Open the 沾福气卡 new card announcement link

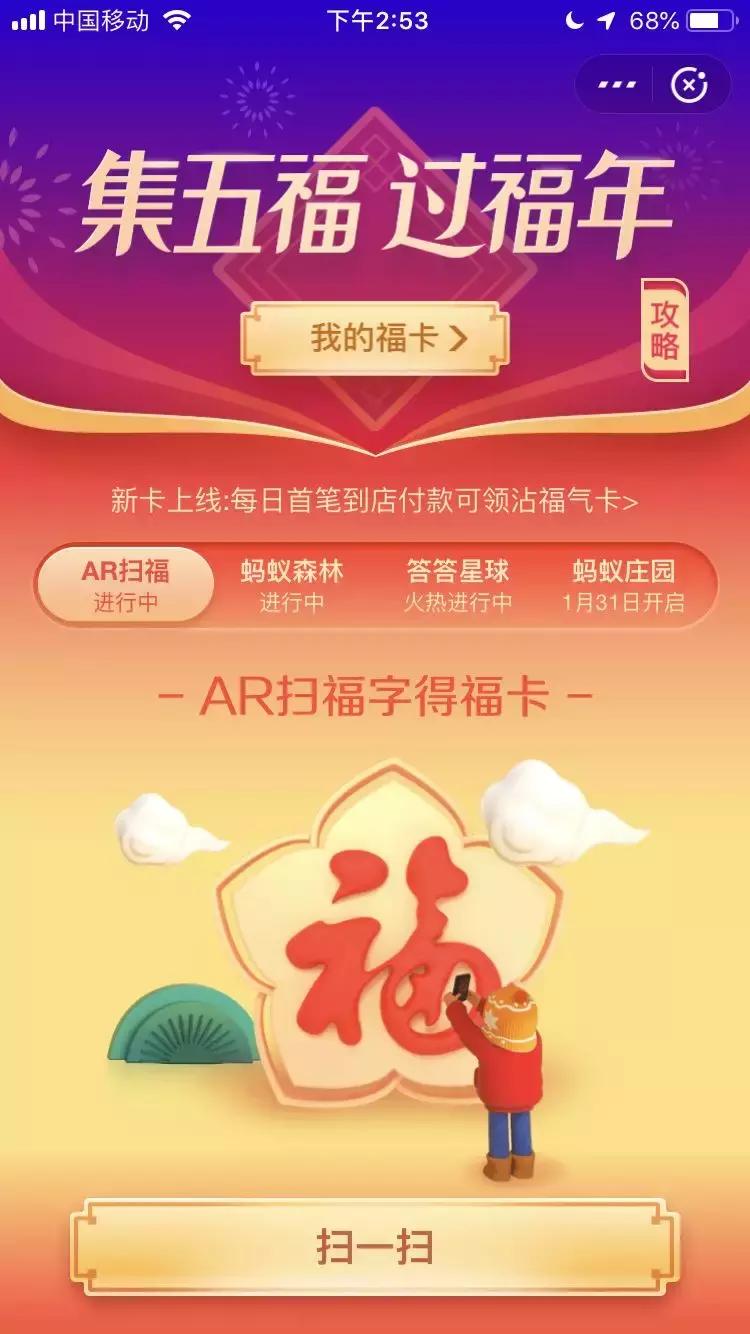pos(375,500)
